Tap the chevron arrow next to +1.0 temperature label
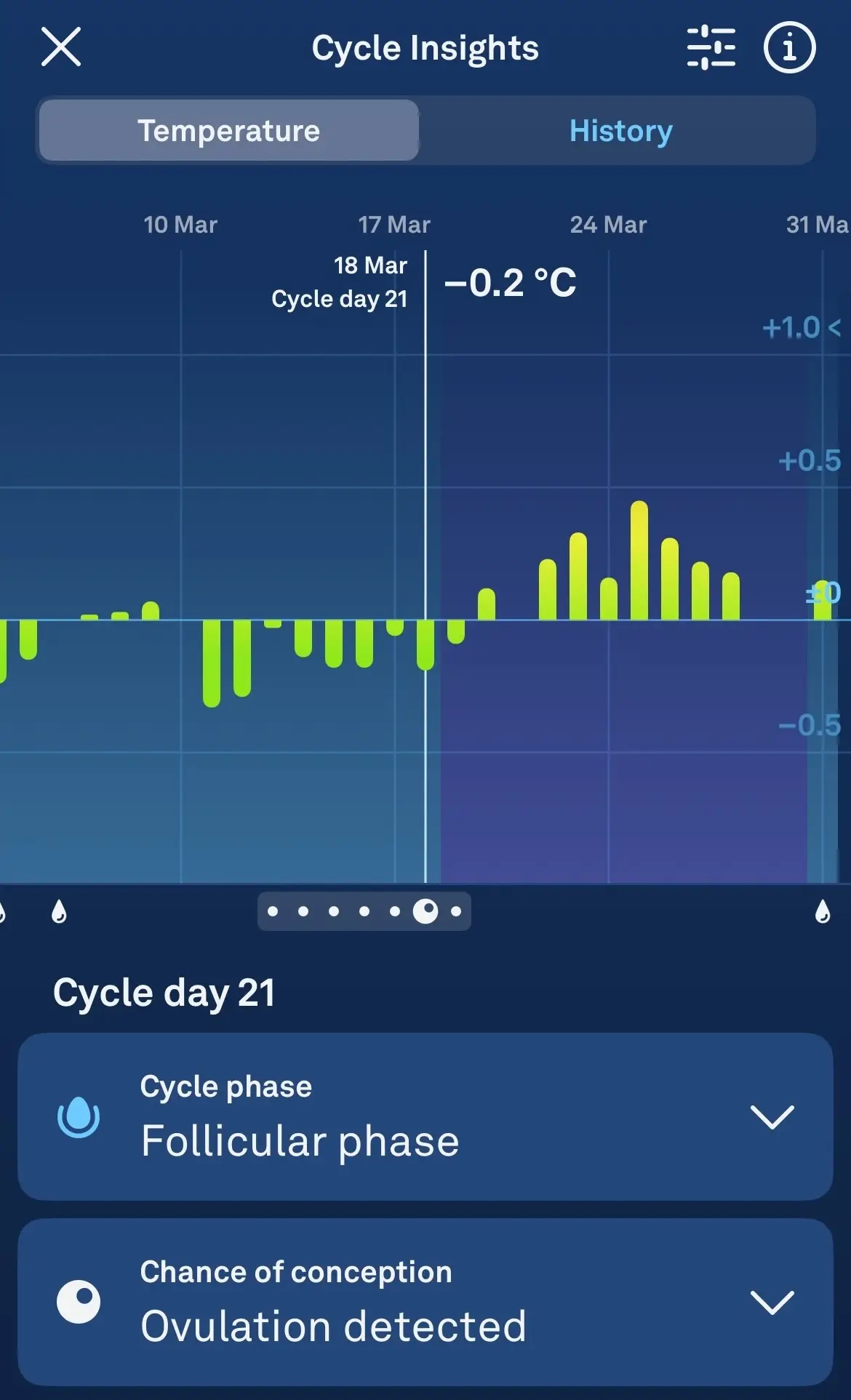 (x=834, y=329)
